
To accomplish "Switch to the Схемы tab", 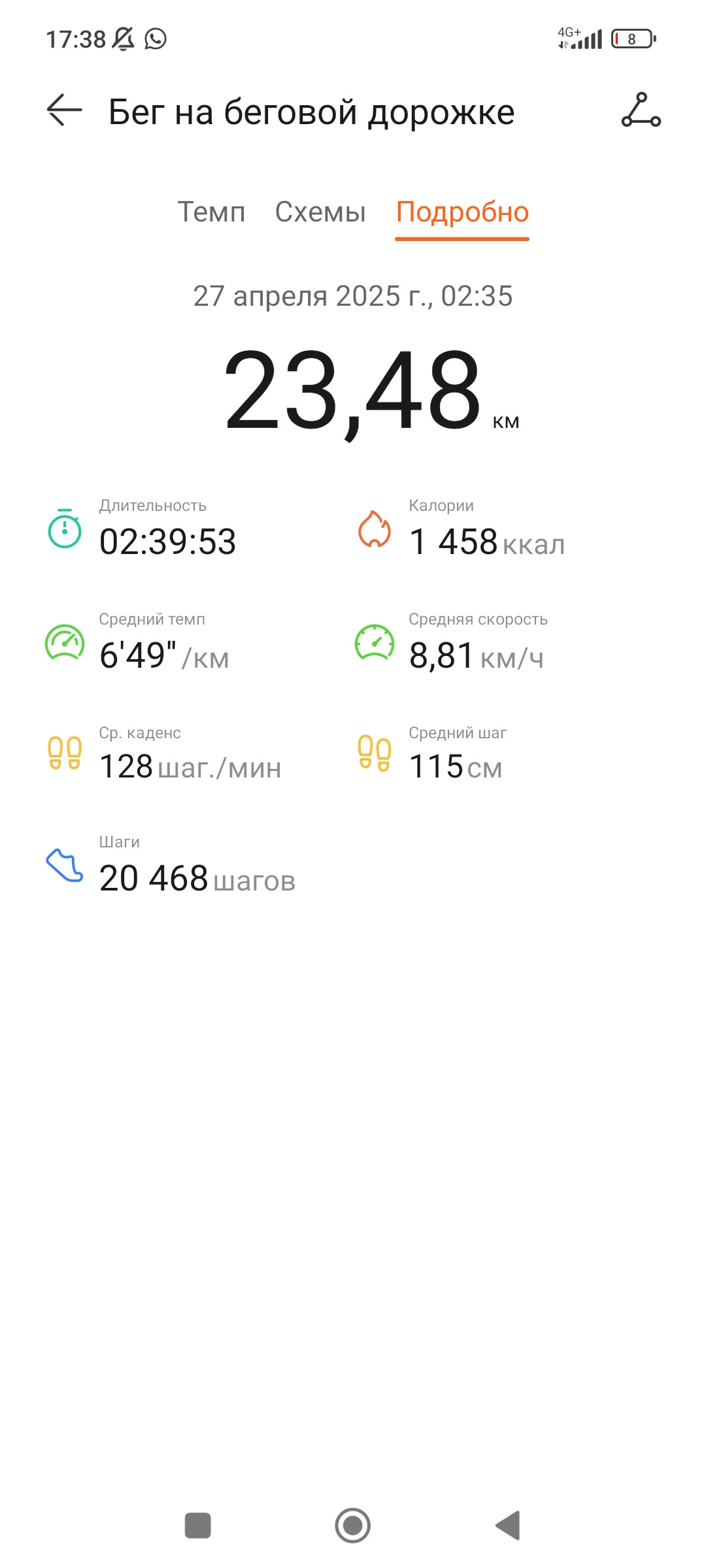I will point(320,212).
